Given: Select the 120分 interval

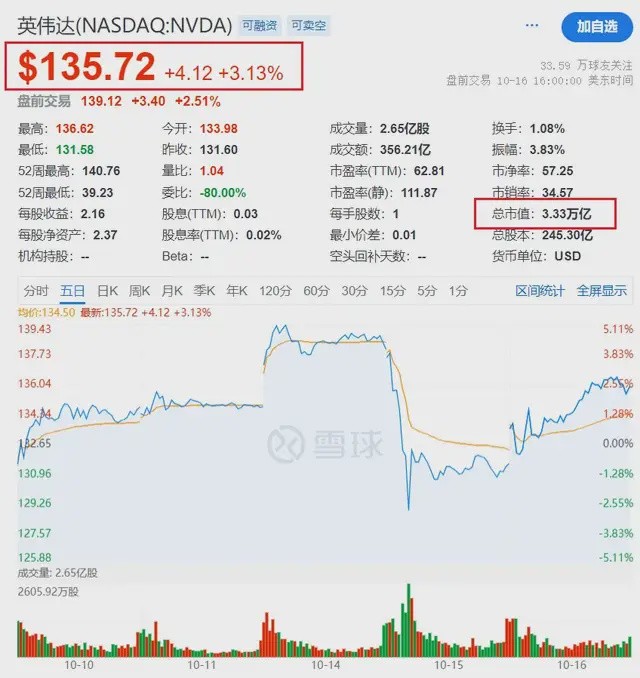Looking at the screenshot, I should click(x=274, y=291).
